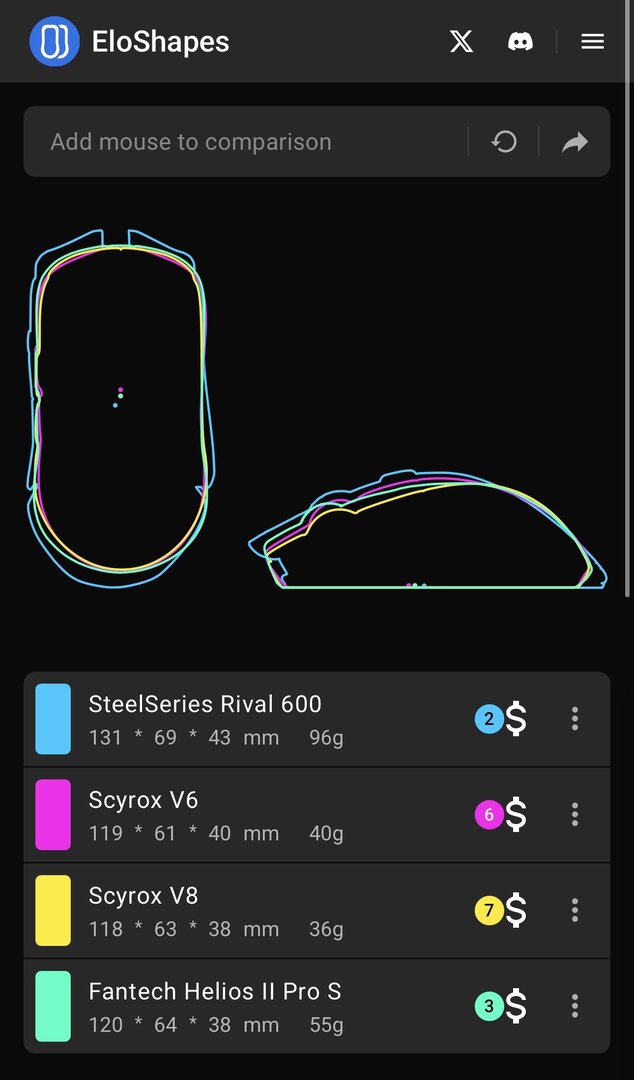Open more options for Scyrox V6
This screenshot has width=634, height=1080.
coord(575,815)
